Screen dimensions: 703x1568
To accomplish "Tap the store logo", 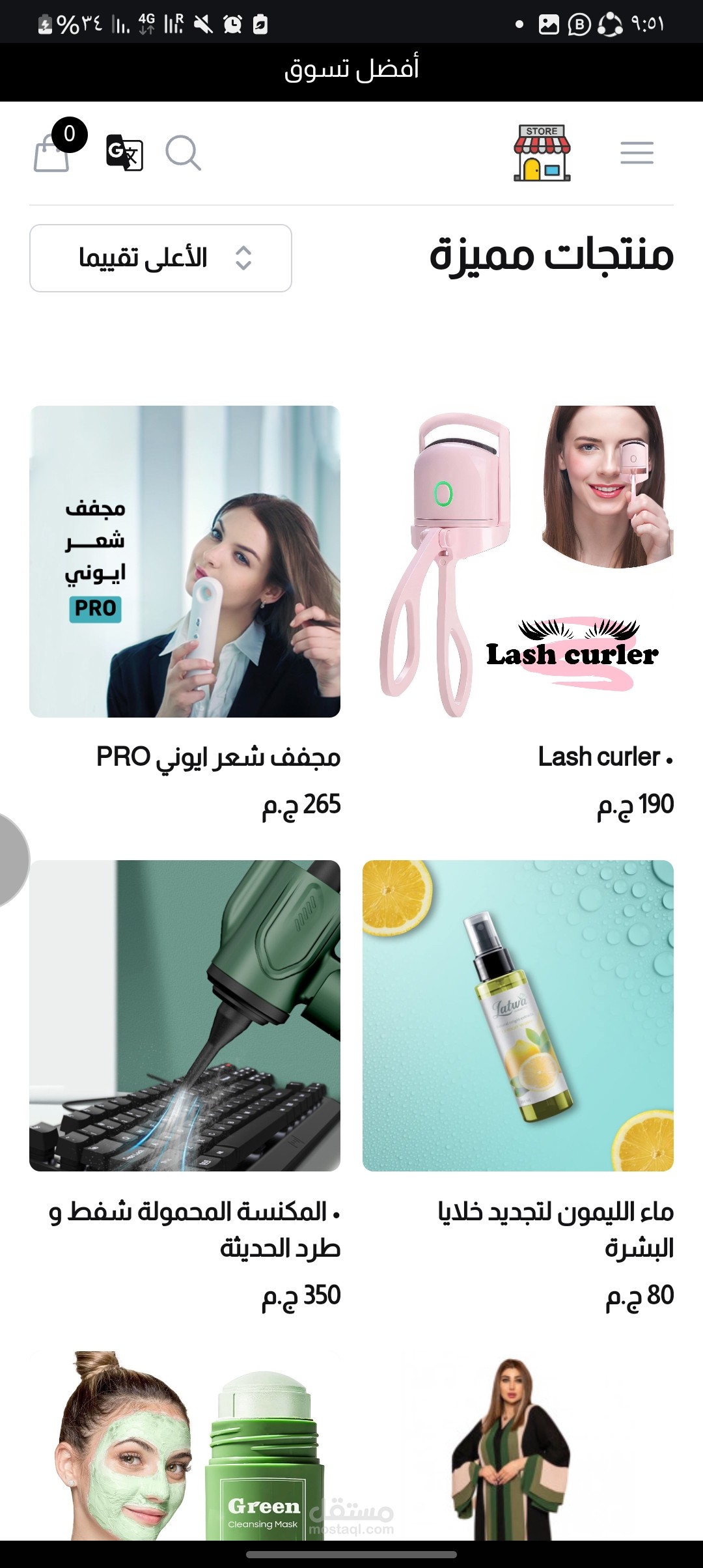I will 542,153.
